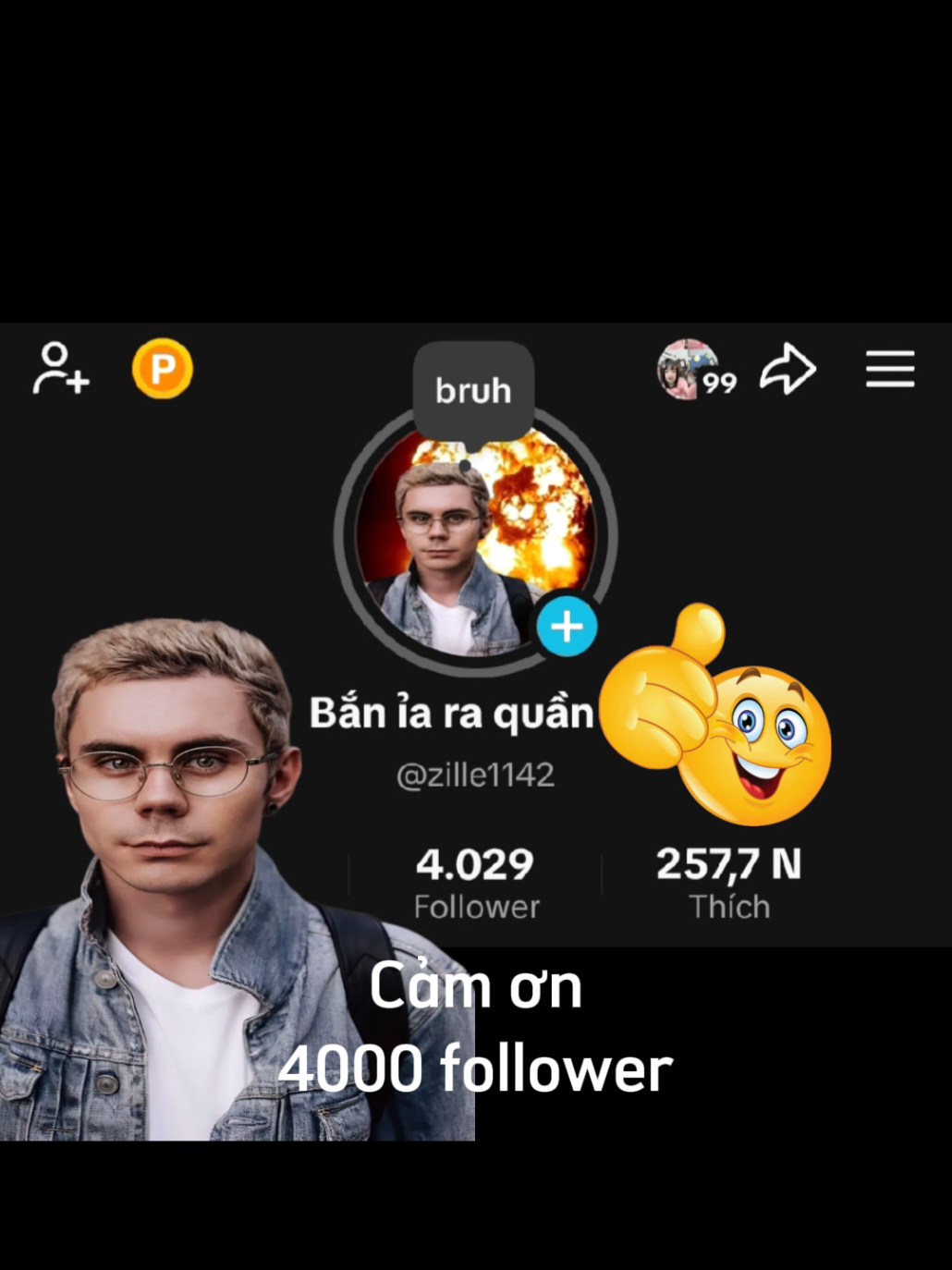Open the menu with three lines
Viewport: 952px width, 1270px height.
tap(890, 368)
